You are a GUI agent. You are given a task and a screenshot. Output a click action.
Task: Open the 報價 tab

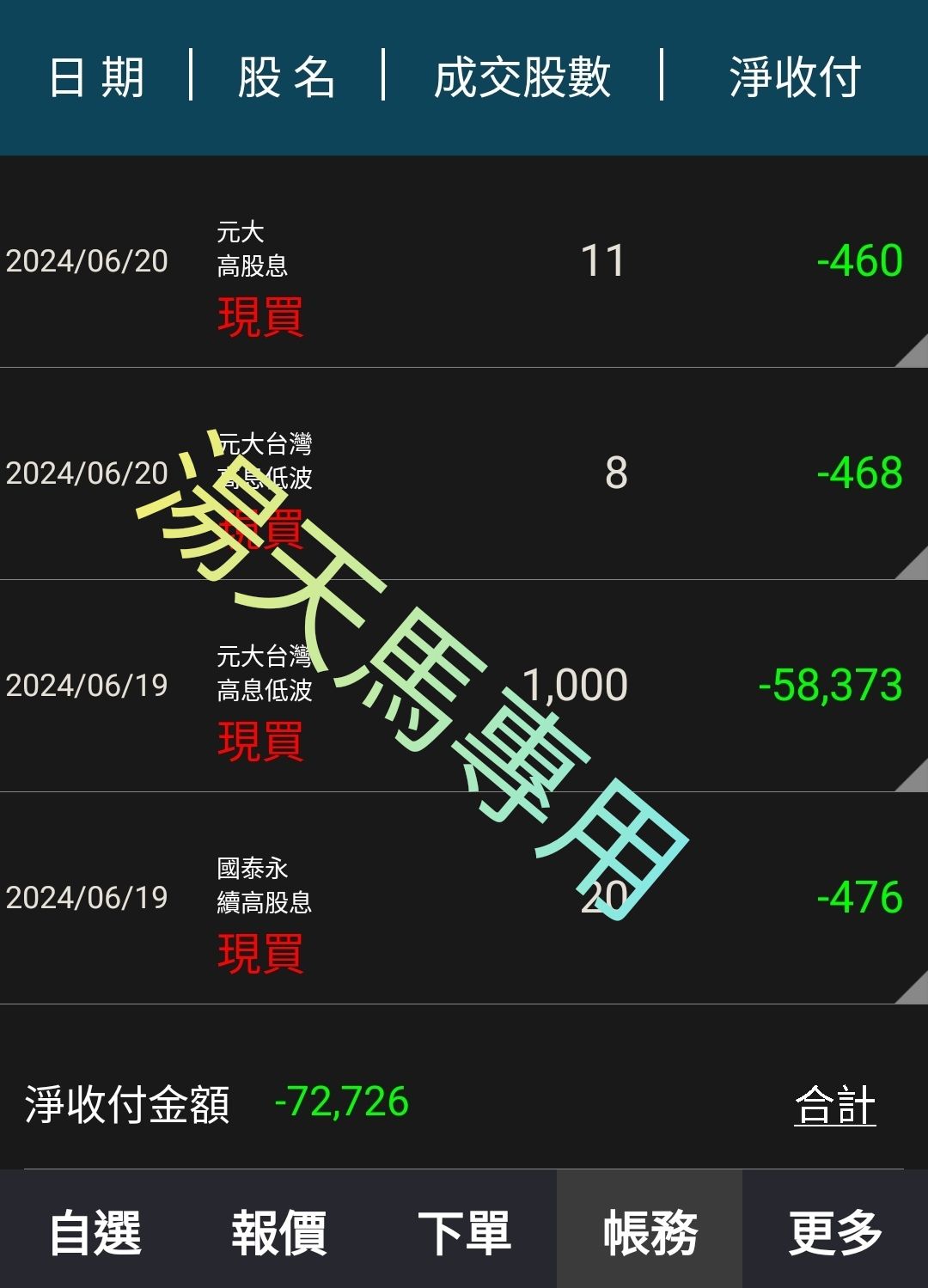[x=279, y=1233]
